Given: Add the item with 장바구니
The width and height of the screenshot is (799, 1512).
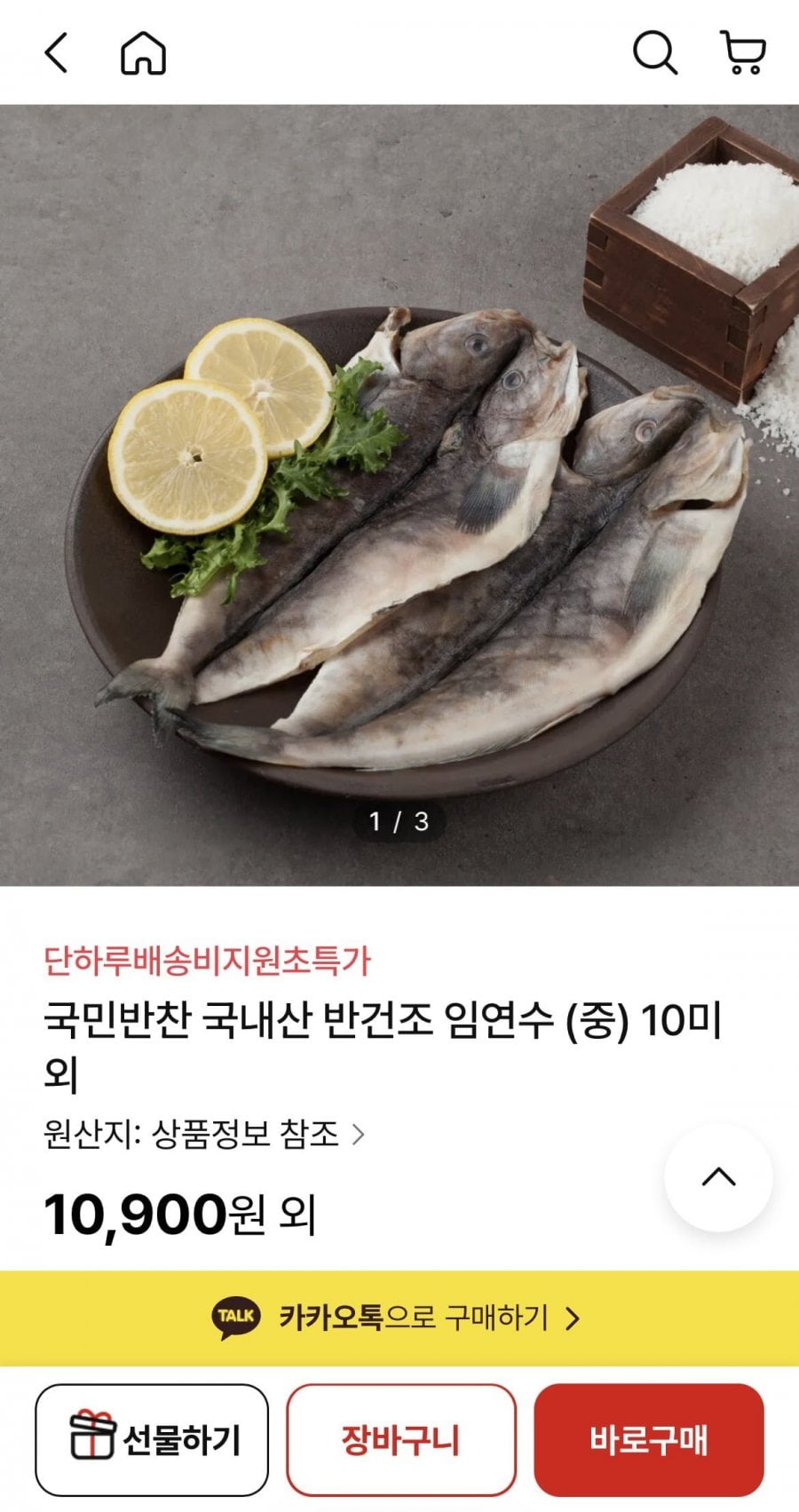Looking at the screenshot, I should click(400, 1439).
